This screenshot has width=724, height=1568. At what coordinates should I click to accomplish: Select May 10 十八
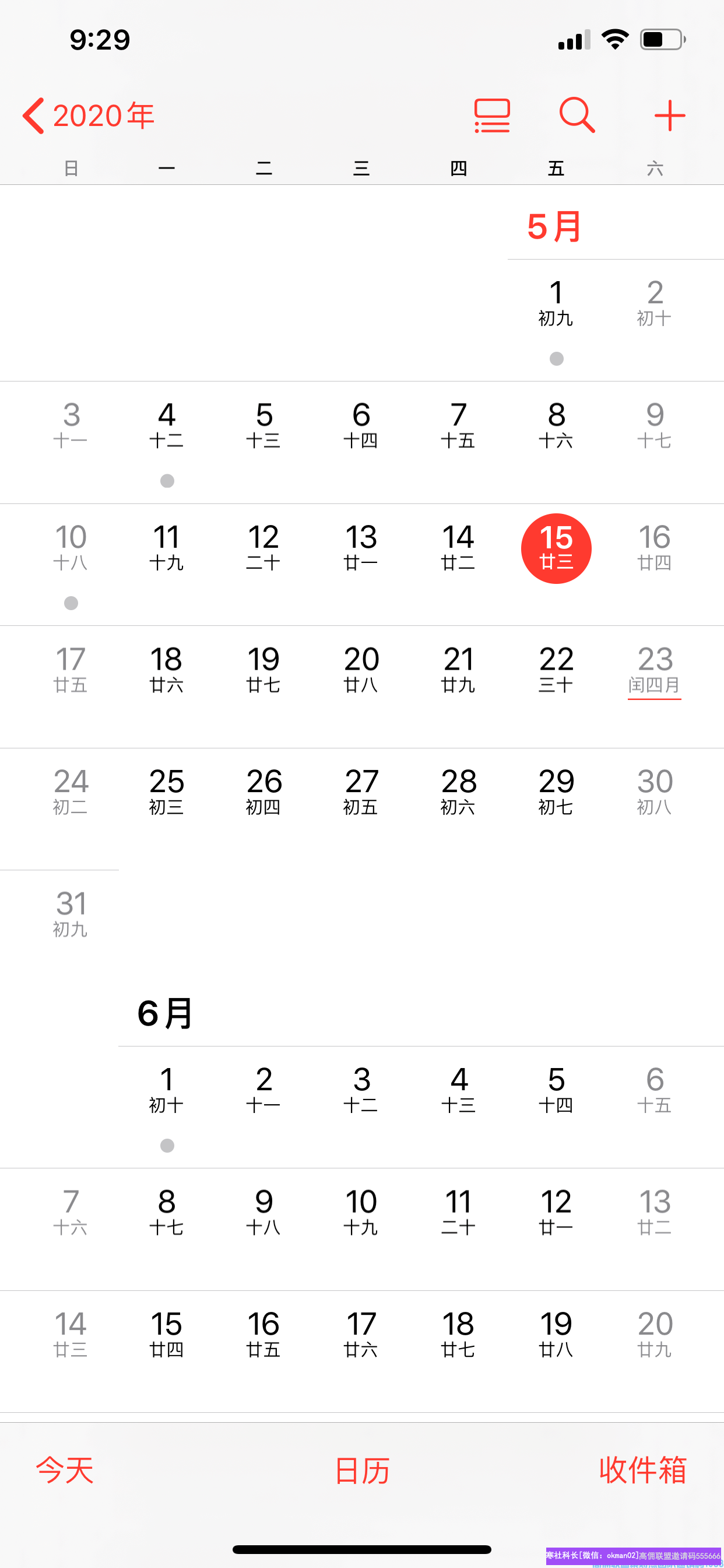71,548
